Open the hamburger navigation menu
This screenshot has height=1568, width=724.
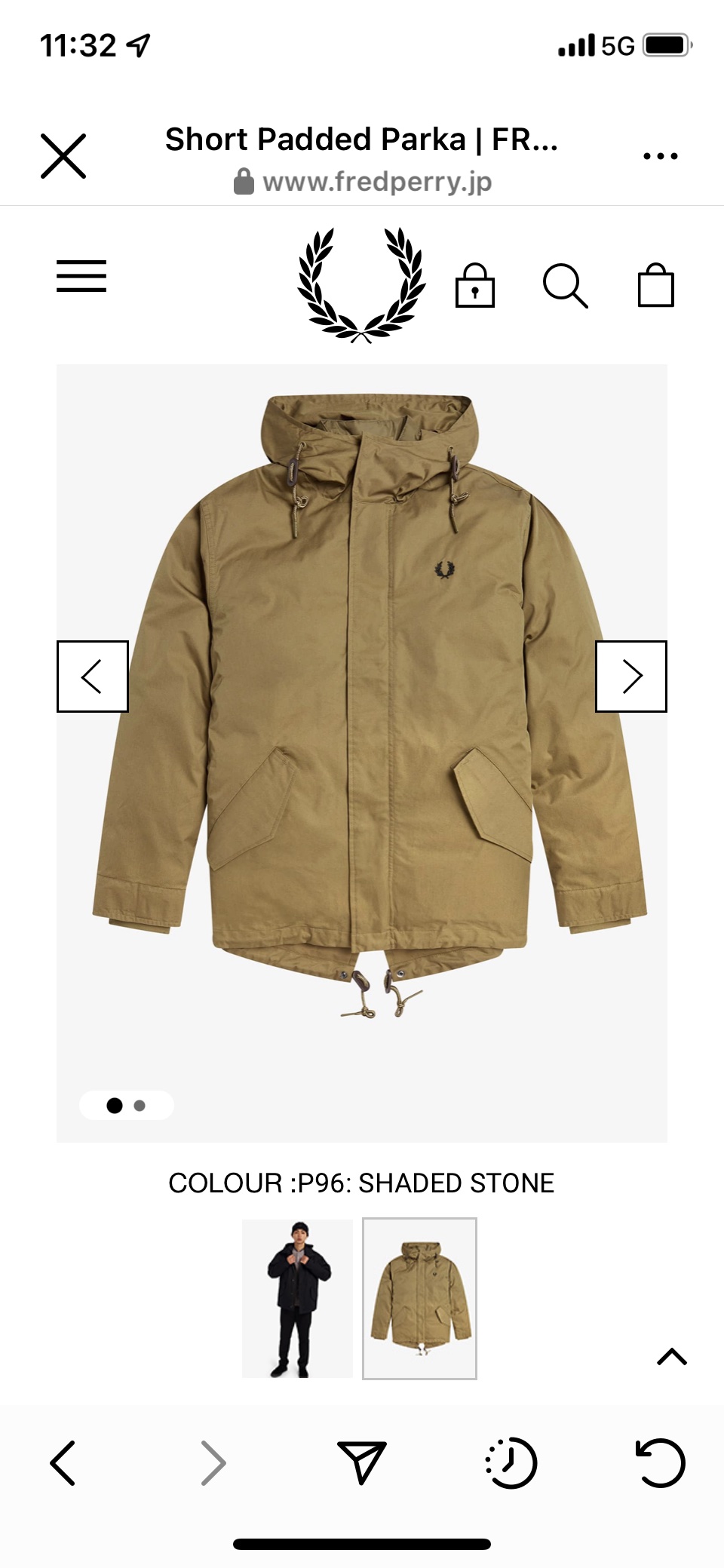coord(81,276)
